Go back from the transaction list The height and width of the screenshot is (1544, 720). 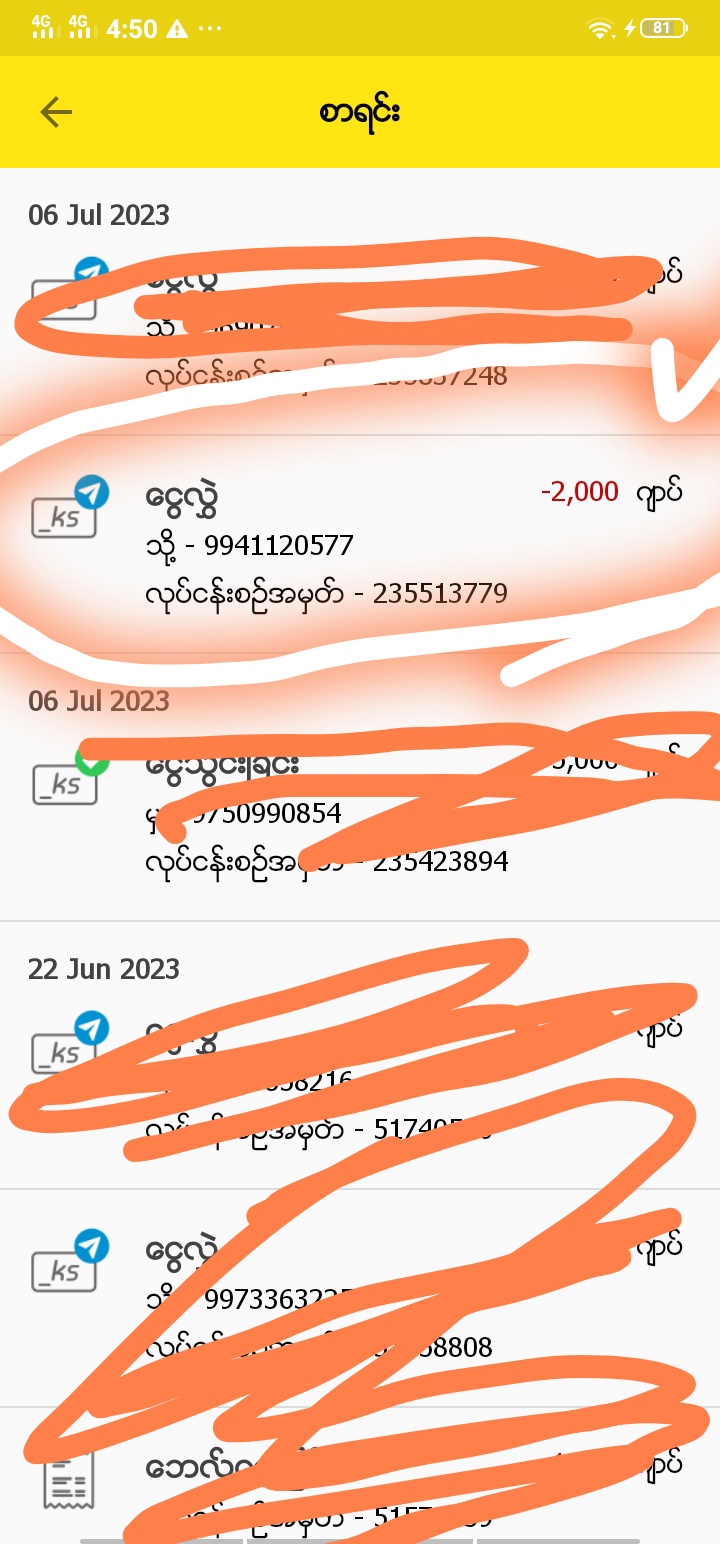click(x=56, y=112)
